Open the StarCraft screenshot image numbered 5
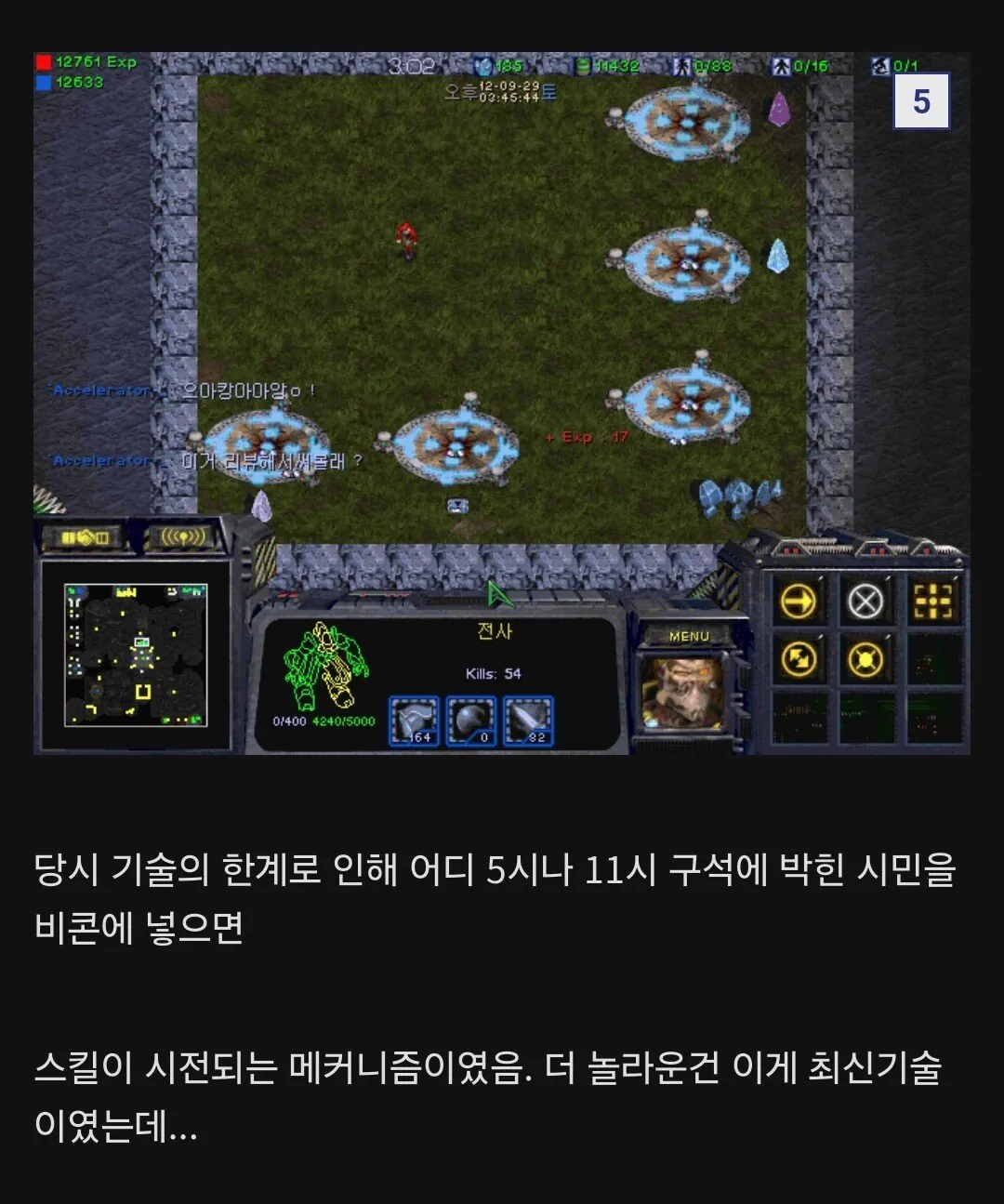The width and height of the screenshot is (1004, 1204). tap(502, 403)
